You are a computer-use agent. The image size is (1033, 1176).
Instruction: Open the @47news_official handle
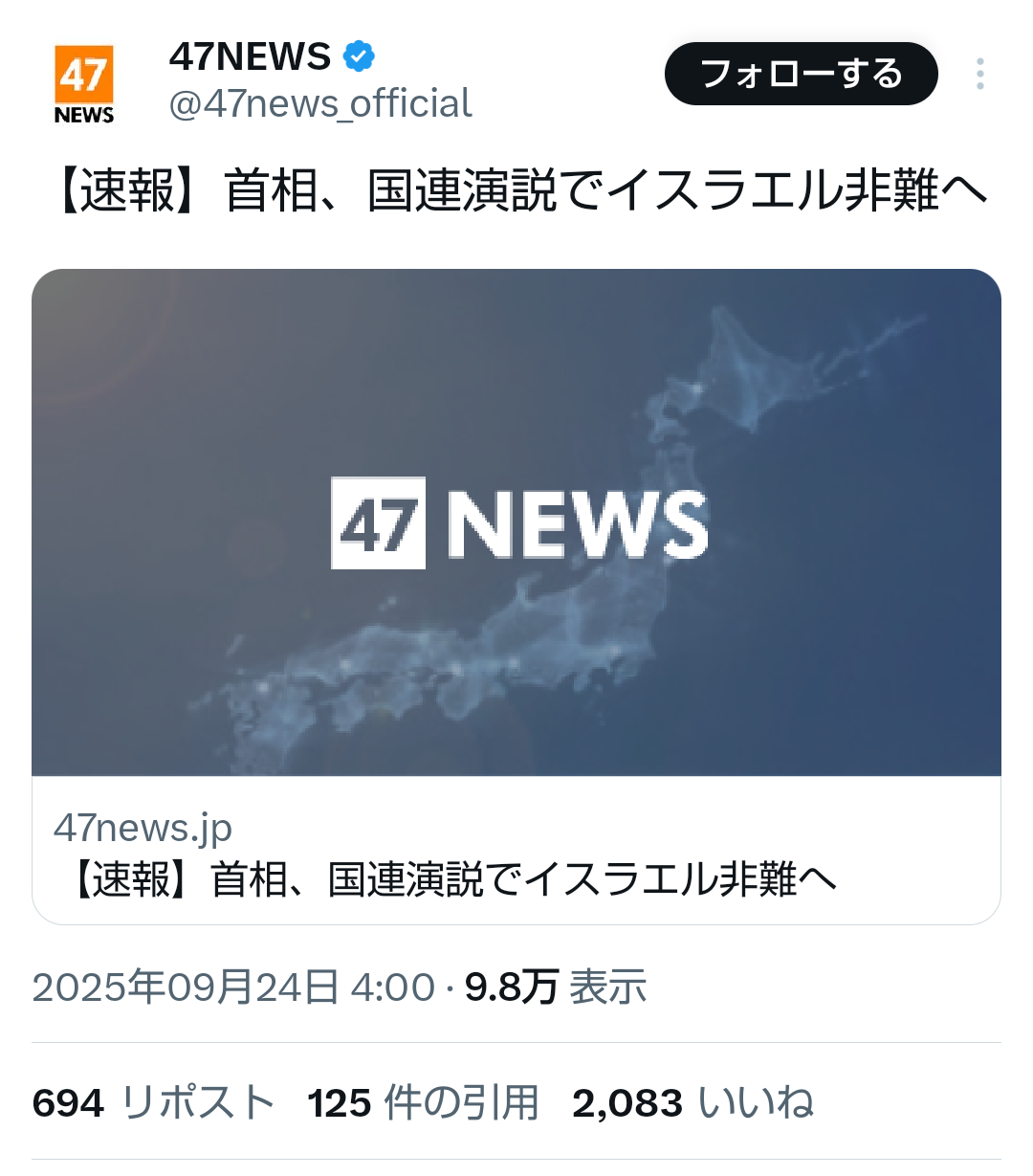pyautogui.click(x=319, y=103)
